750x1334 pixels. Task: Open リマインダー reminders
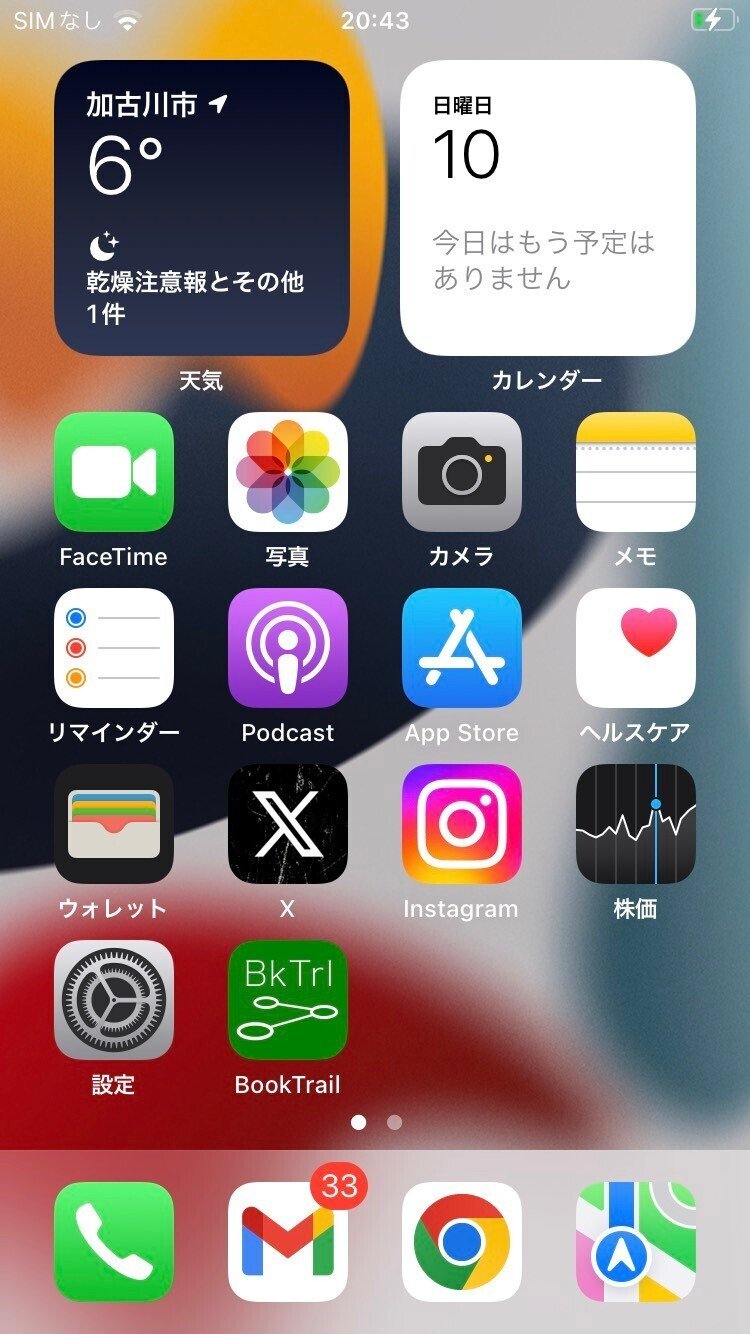click(114, 648)
